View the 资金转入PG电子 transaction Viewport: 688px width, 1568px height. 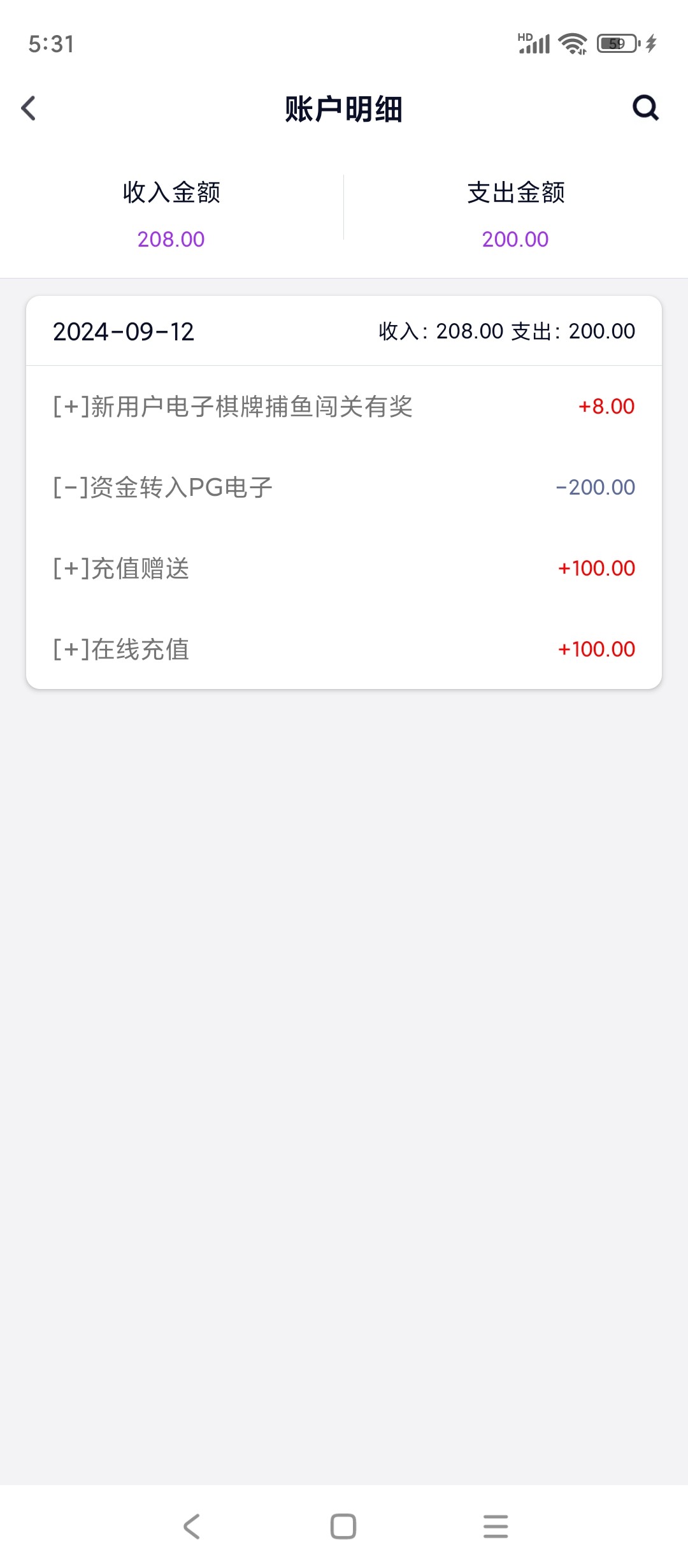344,487
